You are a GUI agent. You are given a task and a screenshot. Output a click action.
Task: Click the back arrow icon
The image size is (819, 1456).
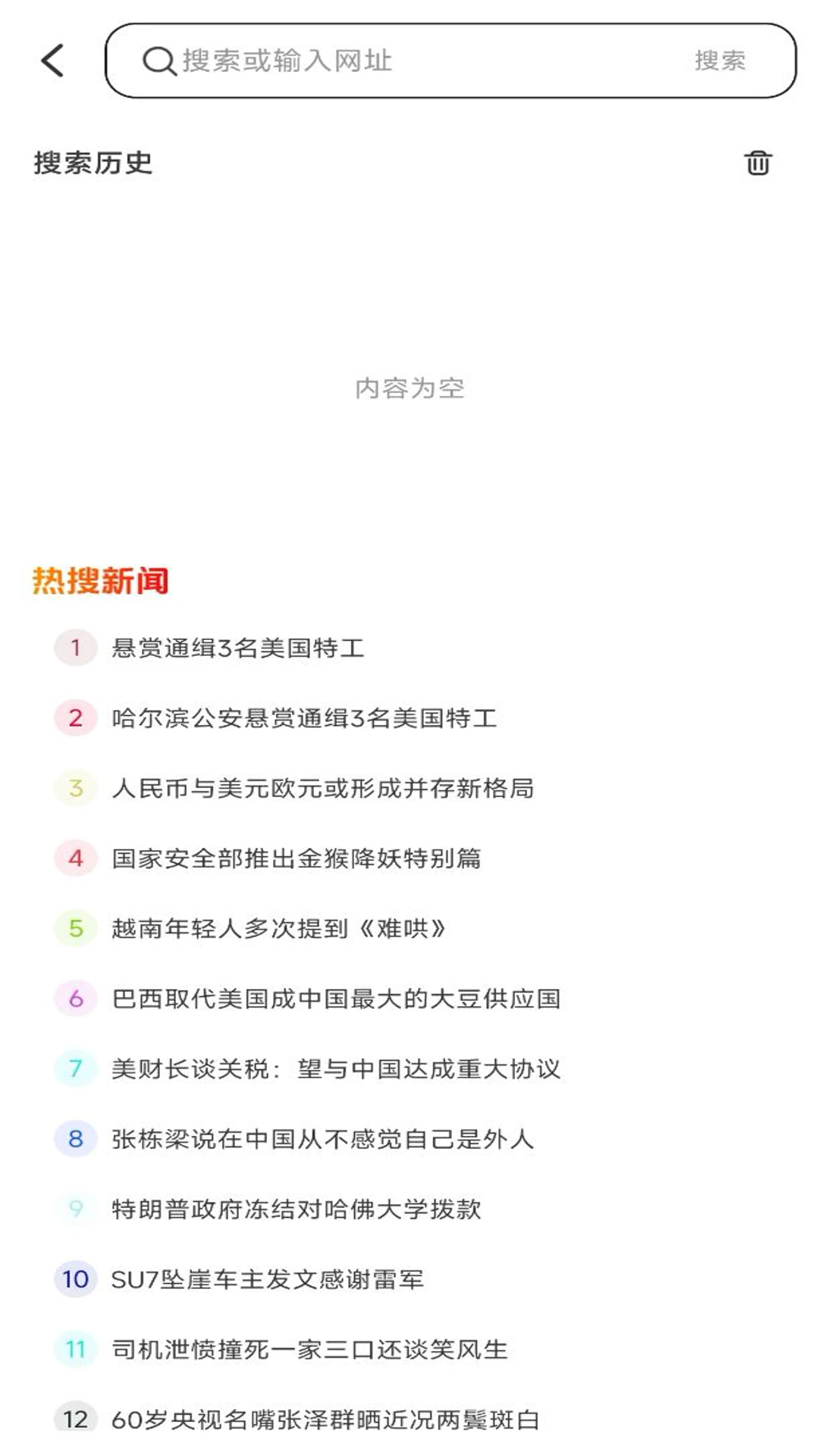(x=52, y=61)
